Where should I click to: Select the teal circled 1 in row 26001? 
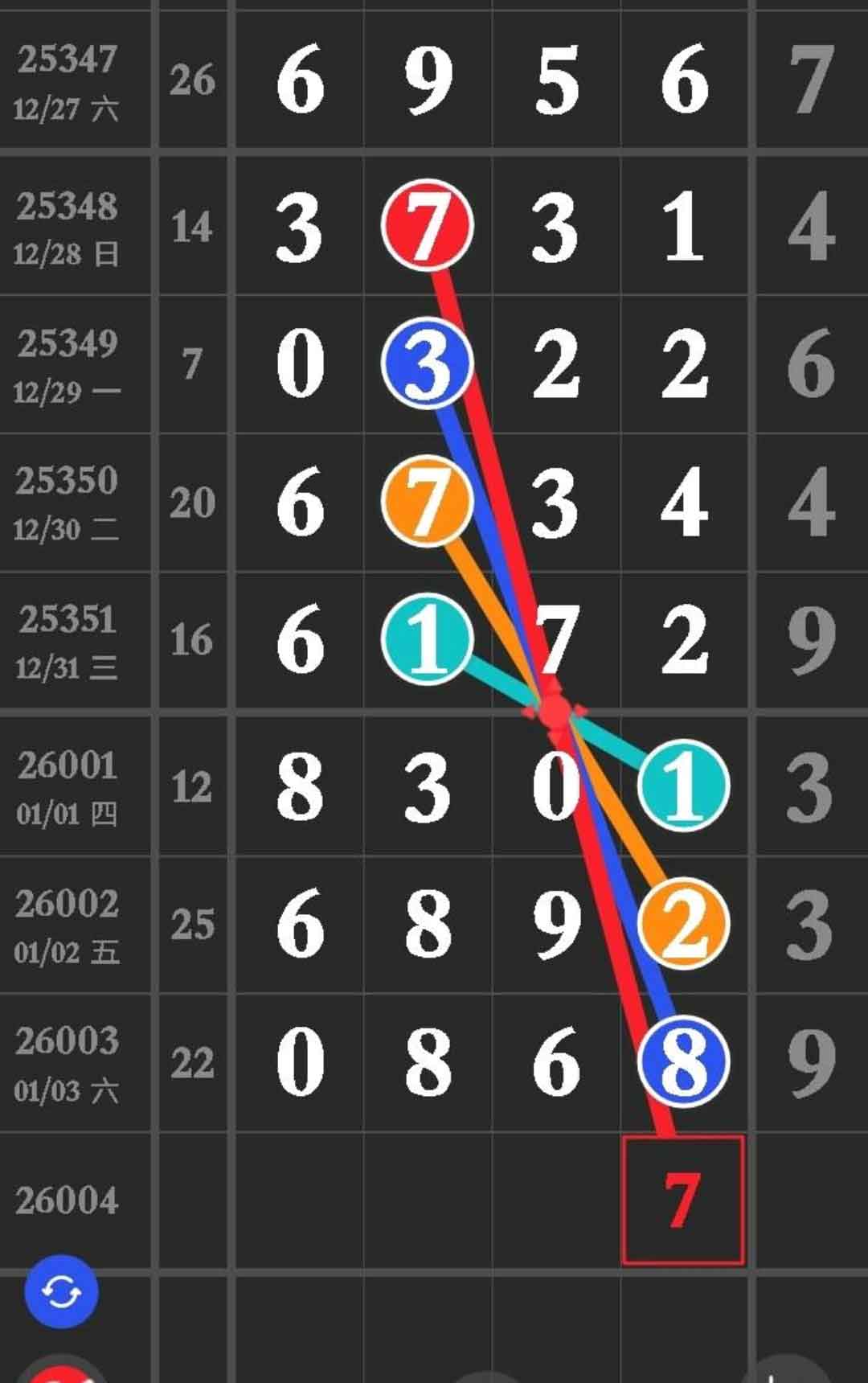click(x=682, y=784)
